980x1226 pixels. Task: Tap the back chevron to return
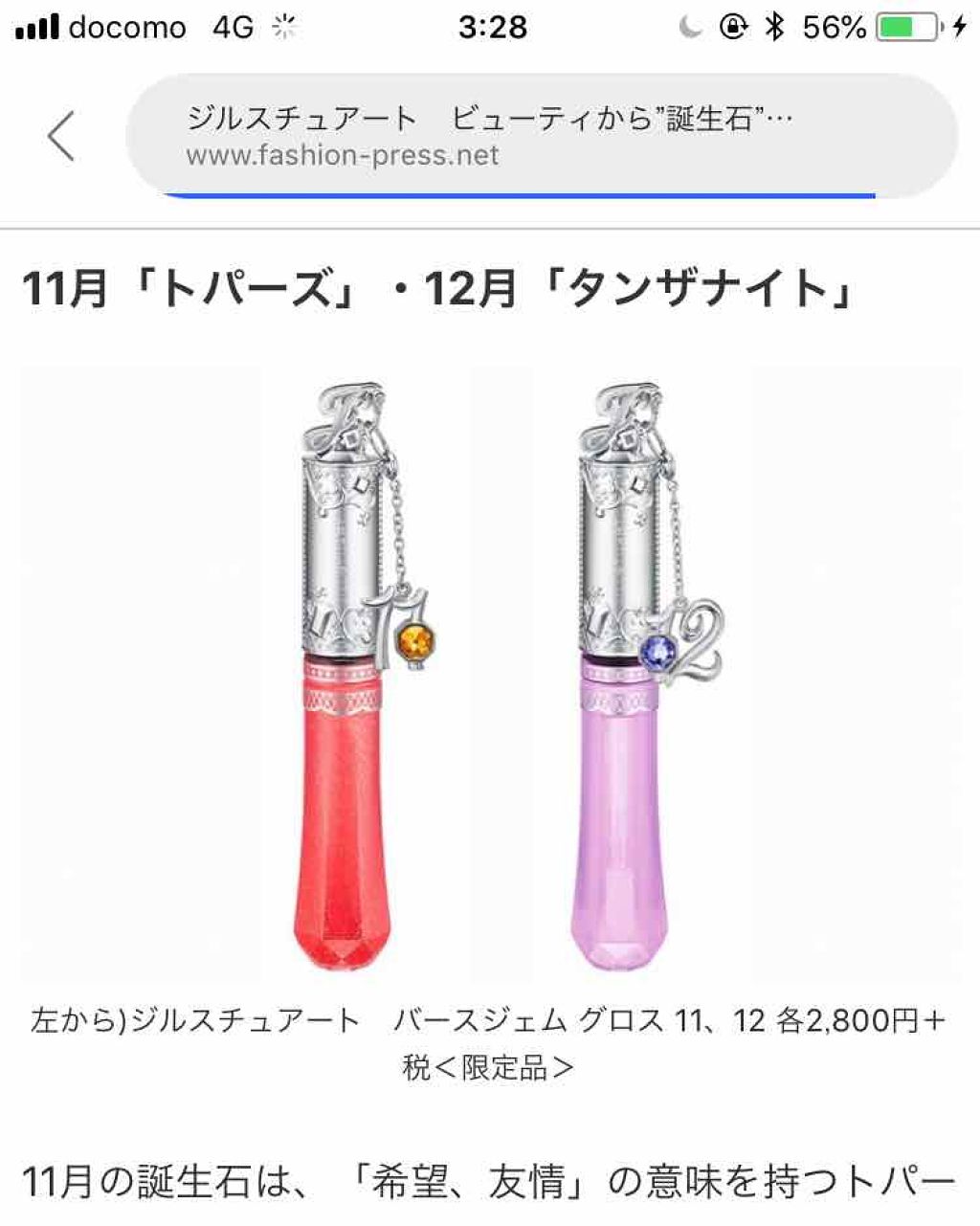59,134
